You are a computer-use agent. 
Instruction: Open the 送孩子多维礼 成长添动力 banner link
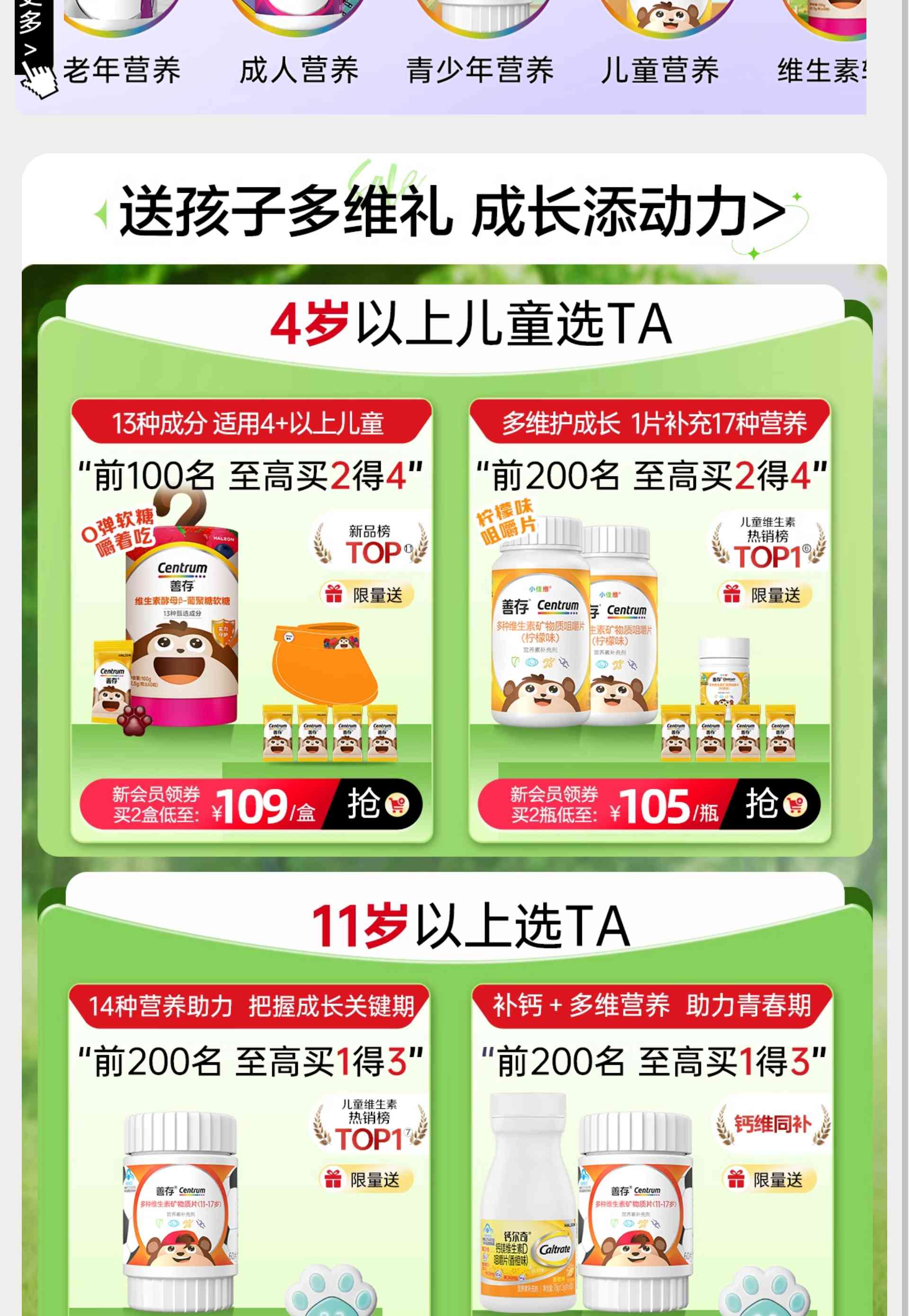453,212
